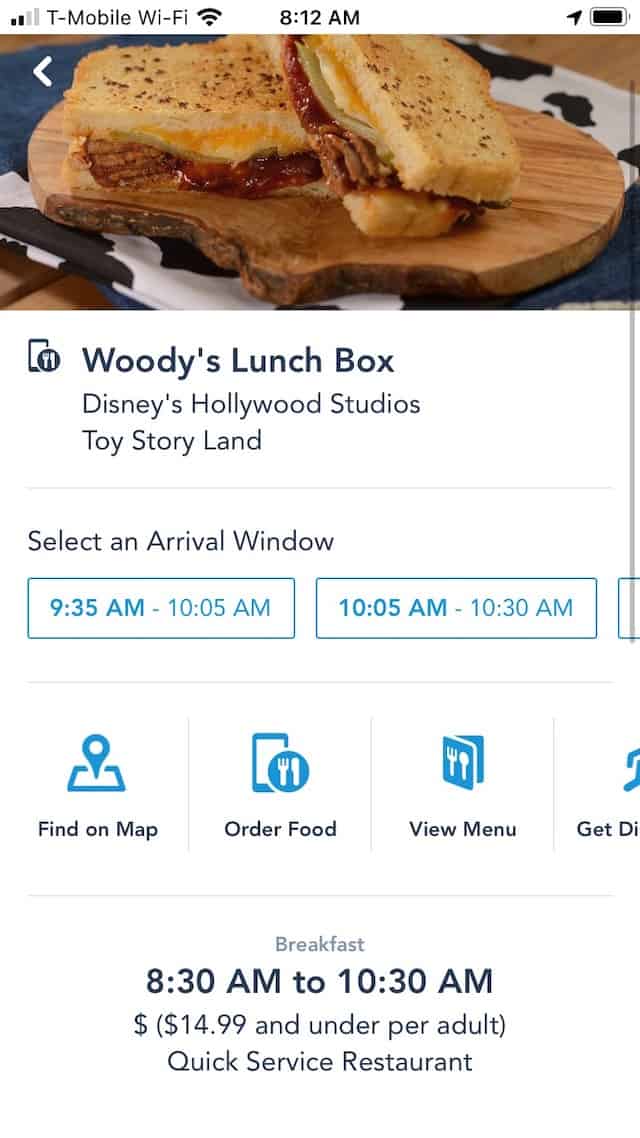Select the 9:35 AM - 10:05 AM arrival window
Viewport: 640px width, 1138px height.
161,607
